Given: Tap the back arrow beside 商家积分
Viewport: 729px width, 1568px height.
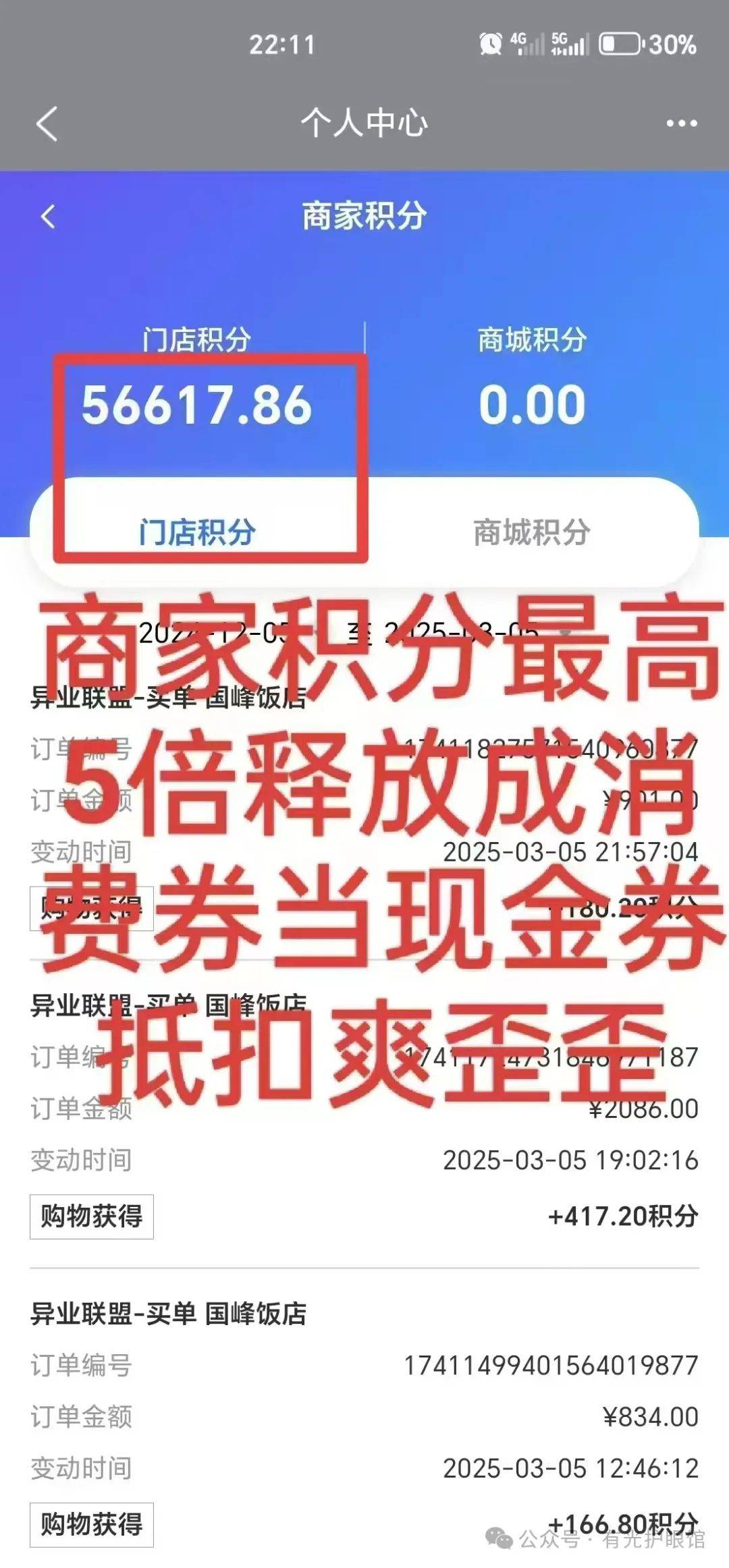Looking at the screenshot, I should [x=48, y=217].
